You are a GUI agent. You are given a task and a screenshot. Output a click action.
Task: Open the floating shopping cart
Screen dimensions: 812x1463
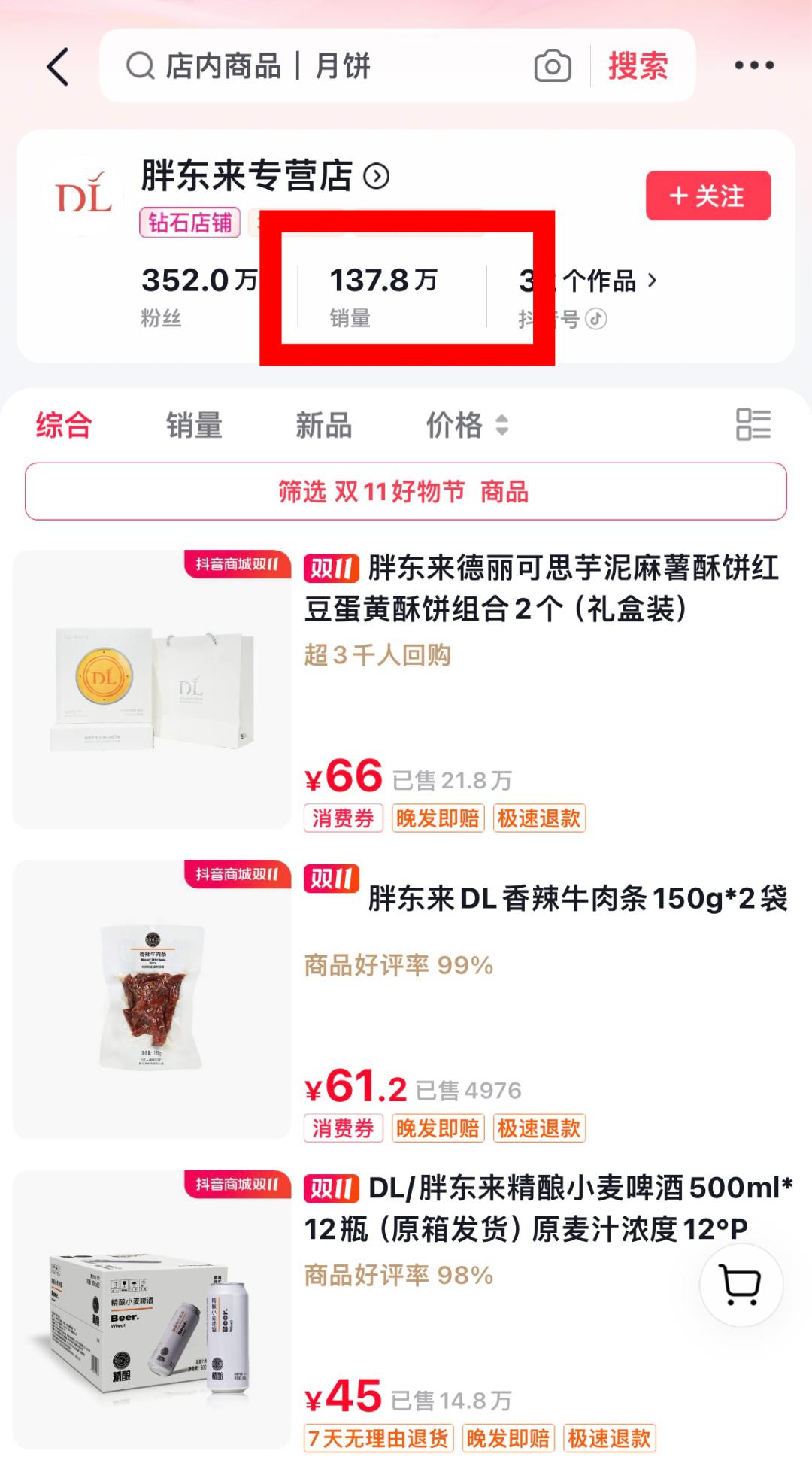(741, 1285)
